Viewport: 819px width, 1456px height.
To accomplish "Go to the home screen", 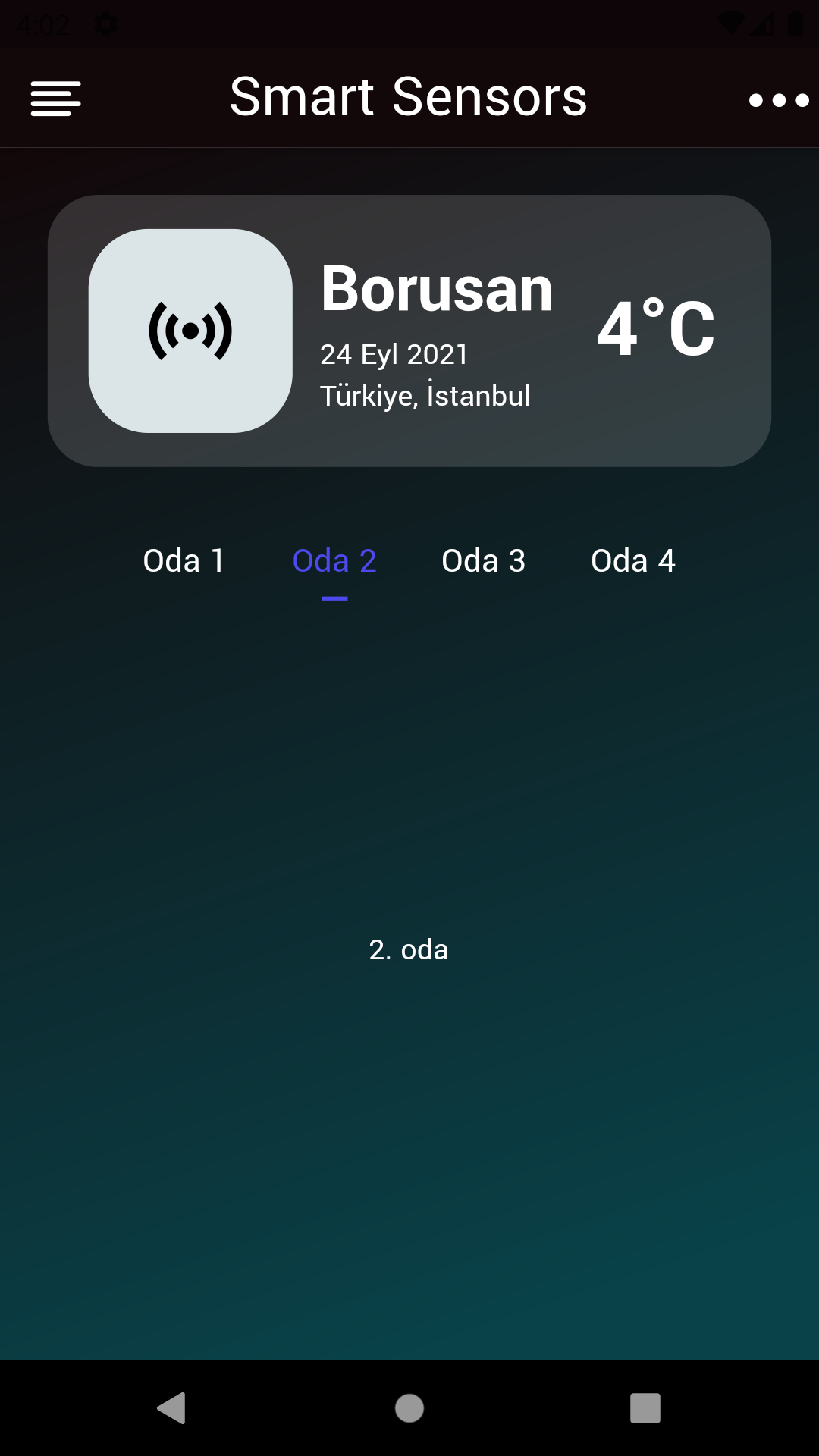I will pos(409,1408).
